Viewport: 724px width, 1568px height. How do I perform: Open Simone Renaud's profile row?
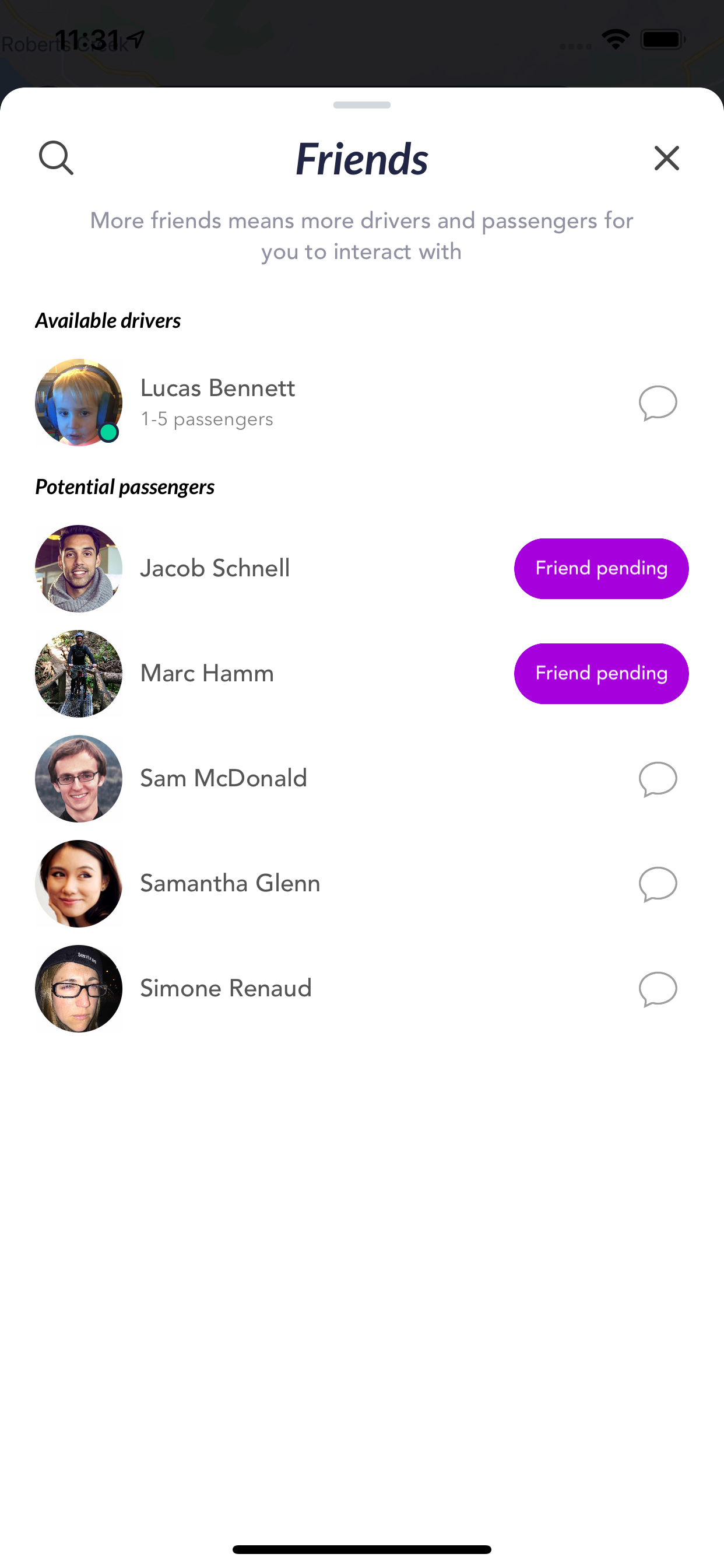click(x=226, y=989)
